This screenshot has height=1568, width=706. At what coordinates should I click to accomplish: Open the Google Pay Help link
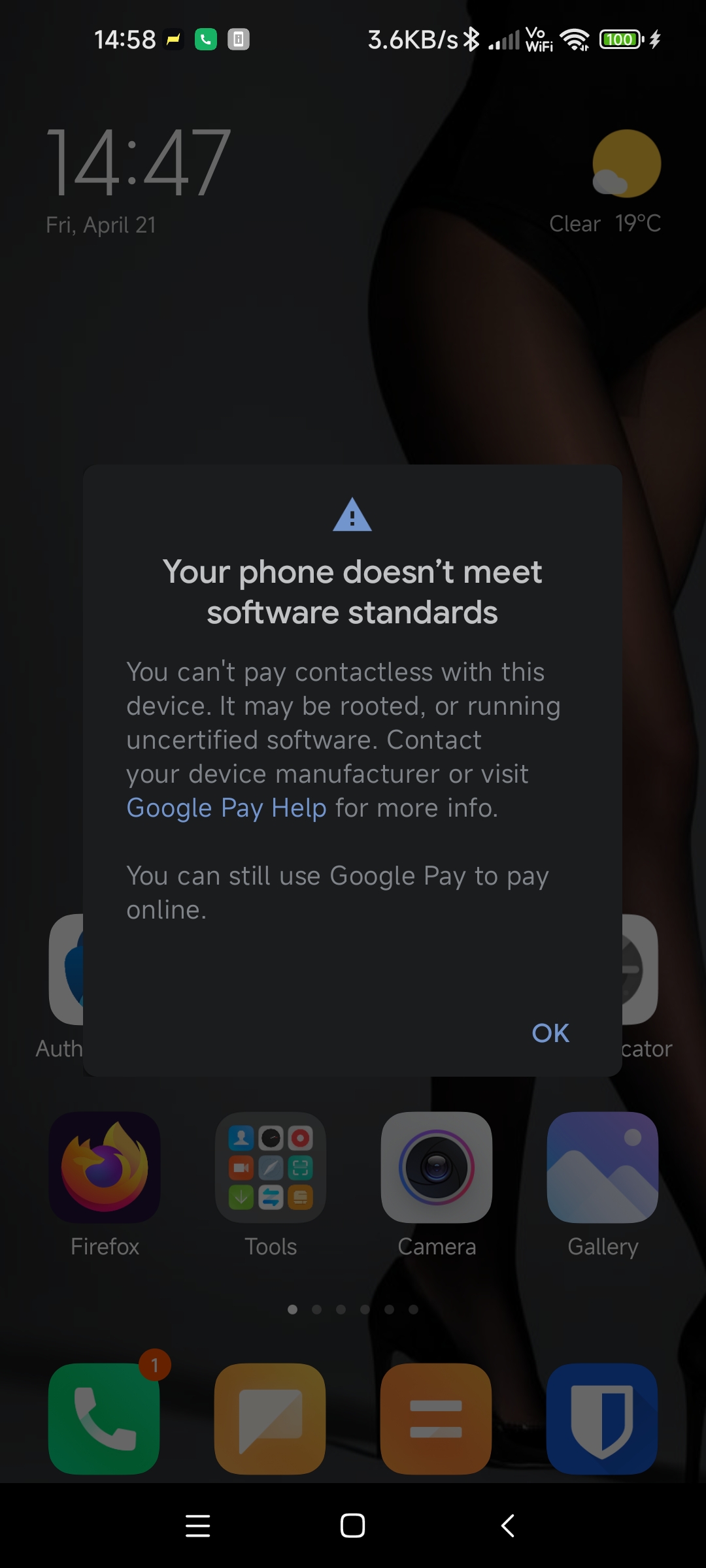point(226,808)
